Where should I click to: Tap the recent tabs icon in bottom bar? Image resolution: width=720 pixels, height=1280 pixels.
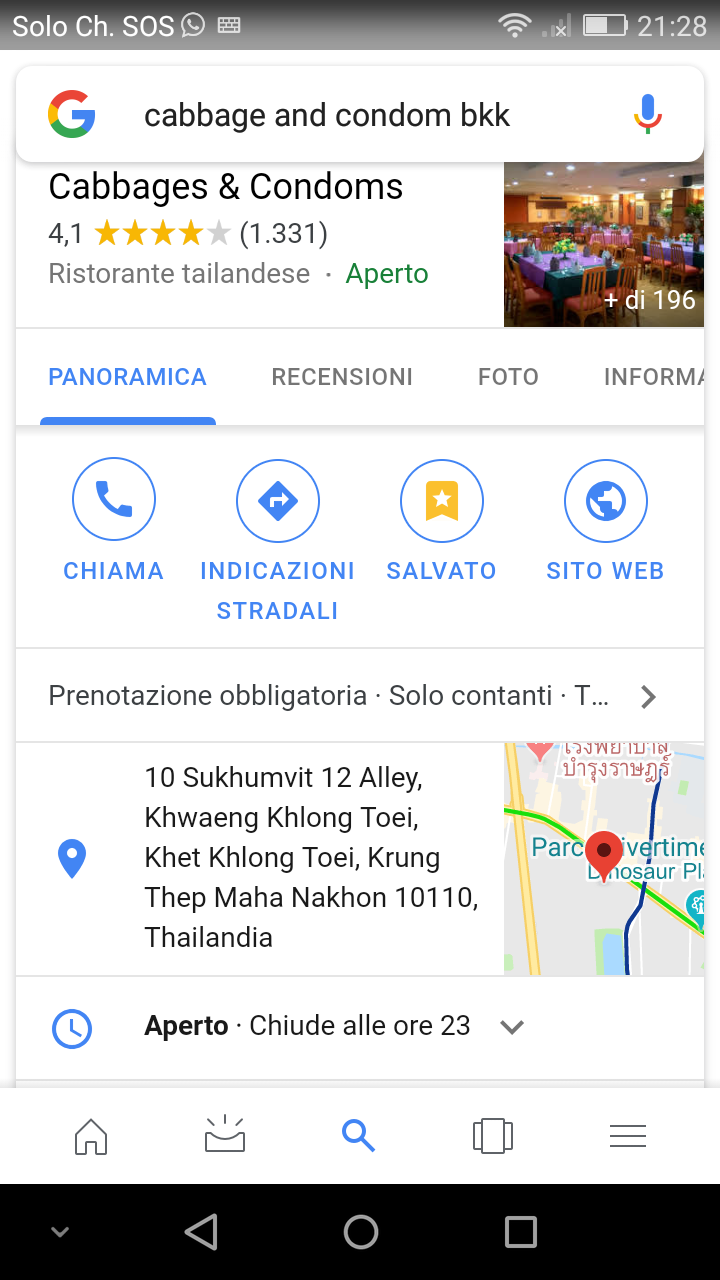pos(492,1136)
